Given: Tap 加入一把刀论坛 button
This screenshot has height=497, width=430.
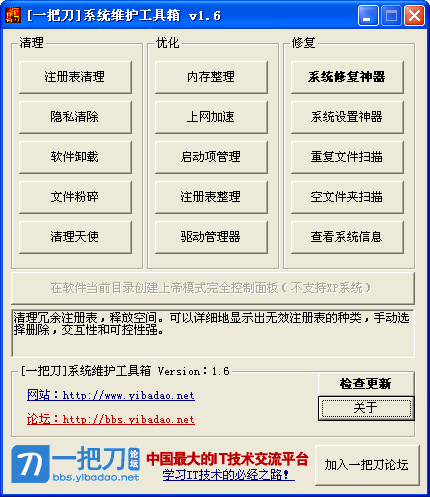Looking at the screenshot, I should (367, 465).
